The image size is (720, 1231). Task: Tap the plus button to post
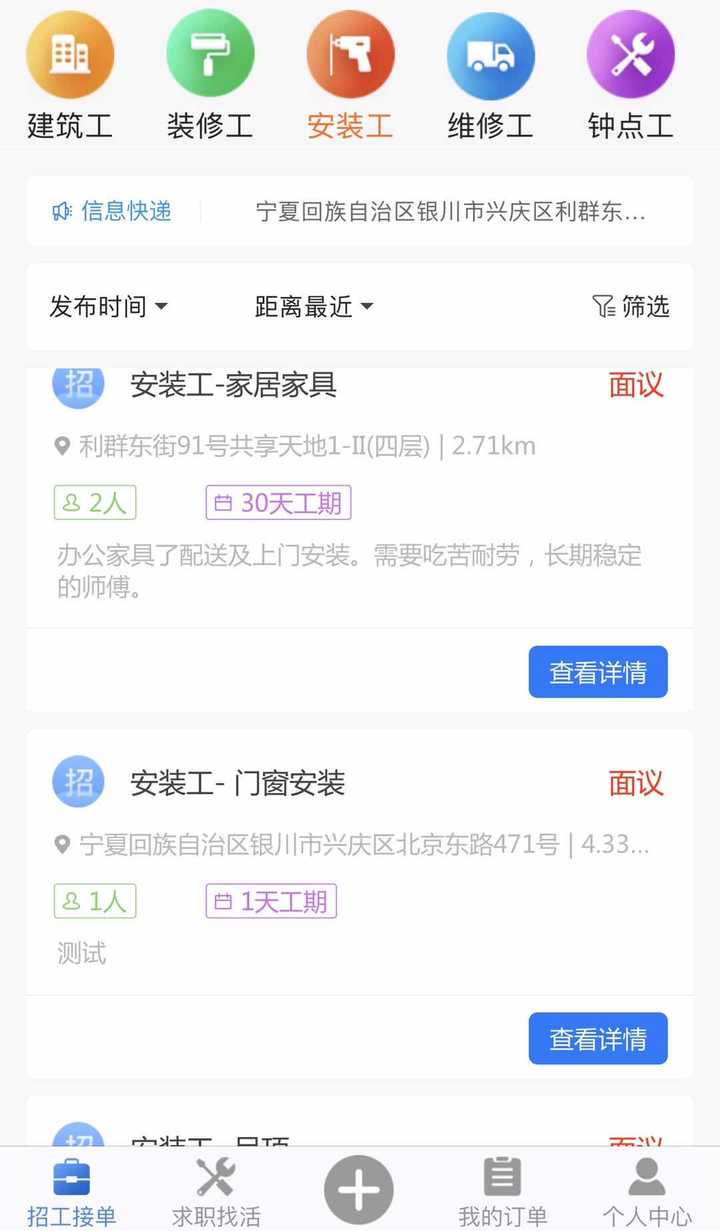coord(359,1190)
